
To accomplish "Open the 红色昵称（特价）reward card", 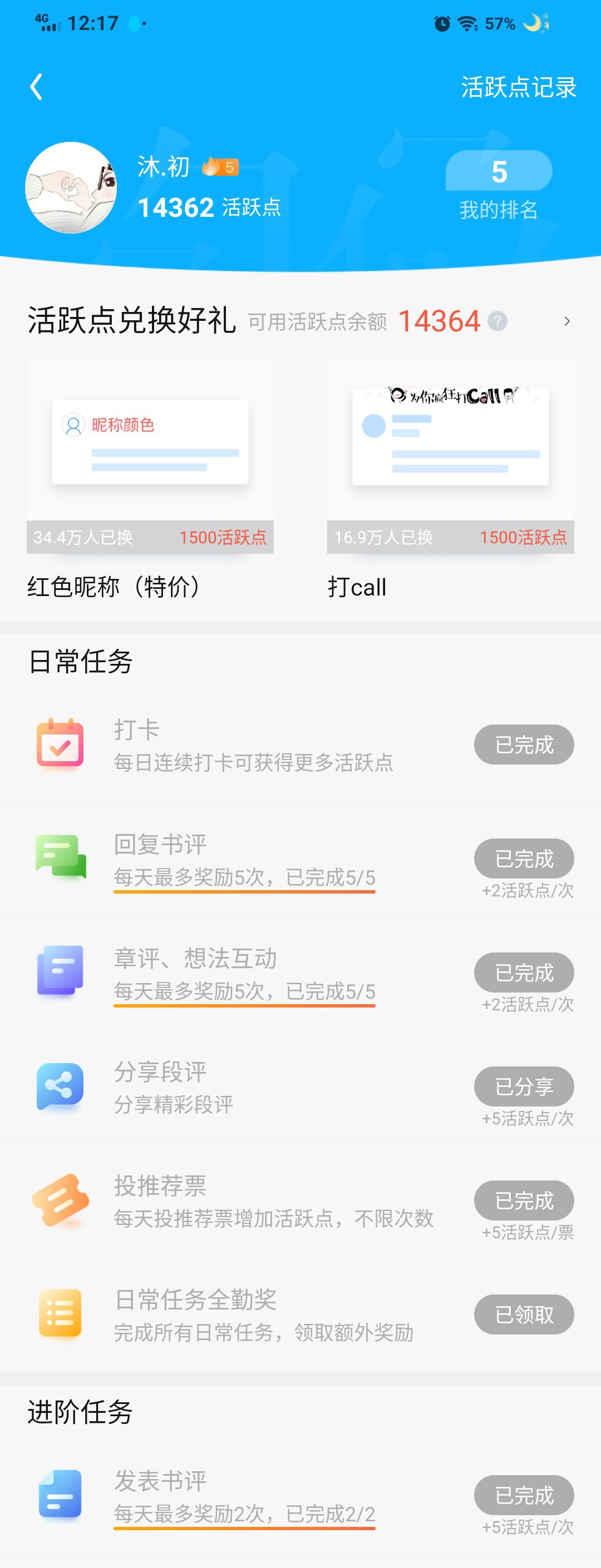I will 150,456.
